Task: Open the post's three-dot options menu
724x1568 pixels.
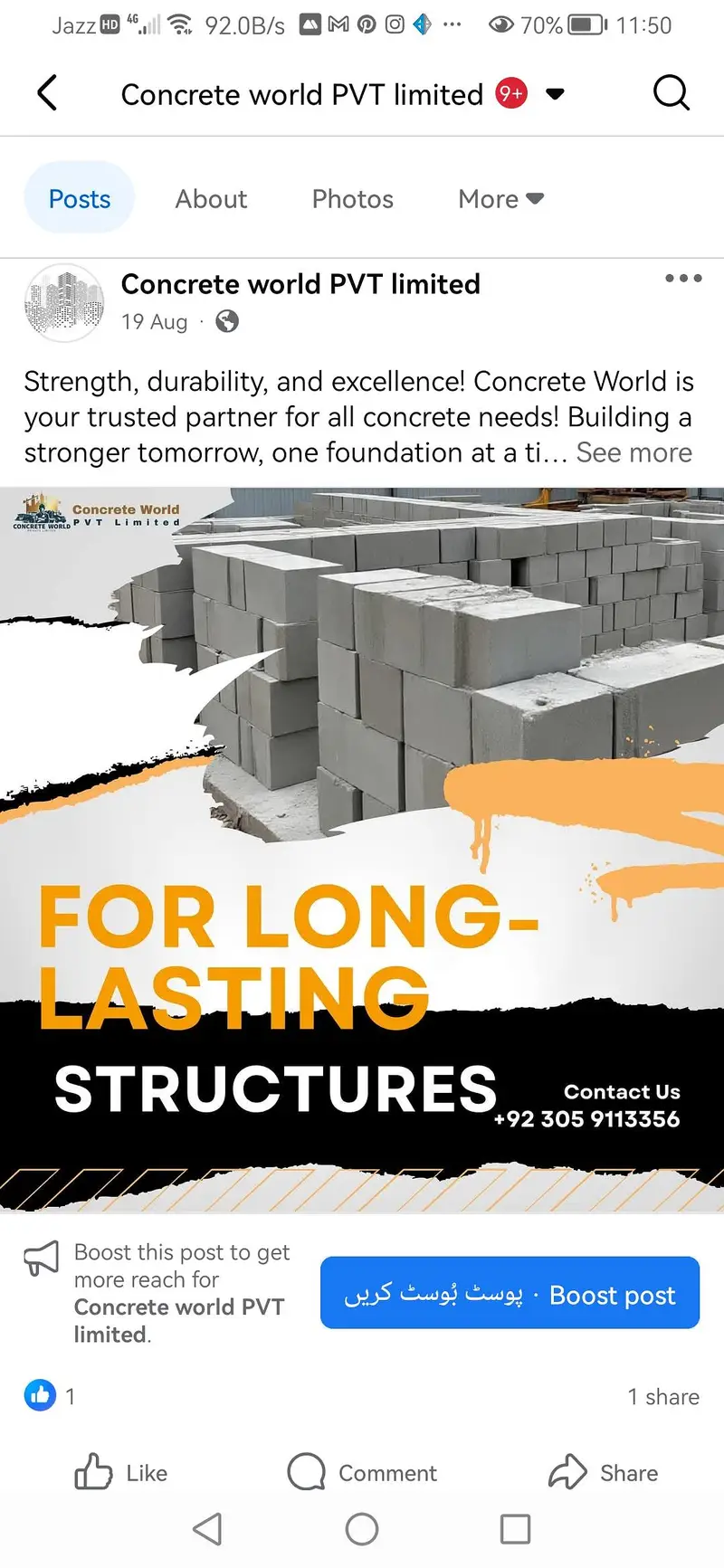Action: [683, 279]
